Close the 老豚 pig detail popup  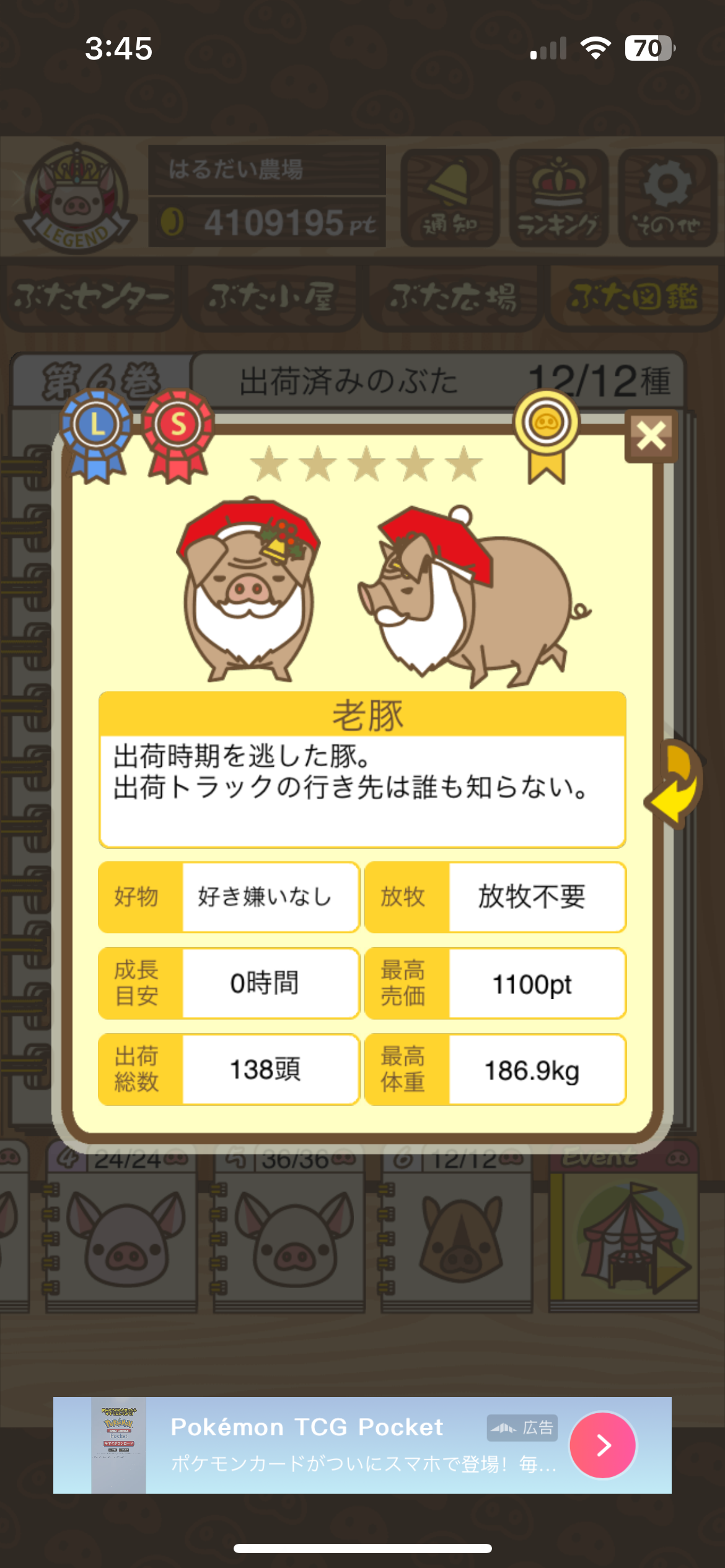coord(651,435)
